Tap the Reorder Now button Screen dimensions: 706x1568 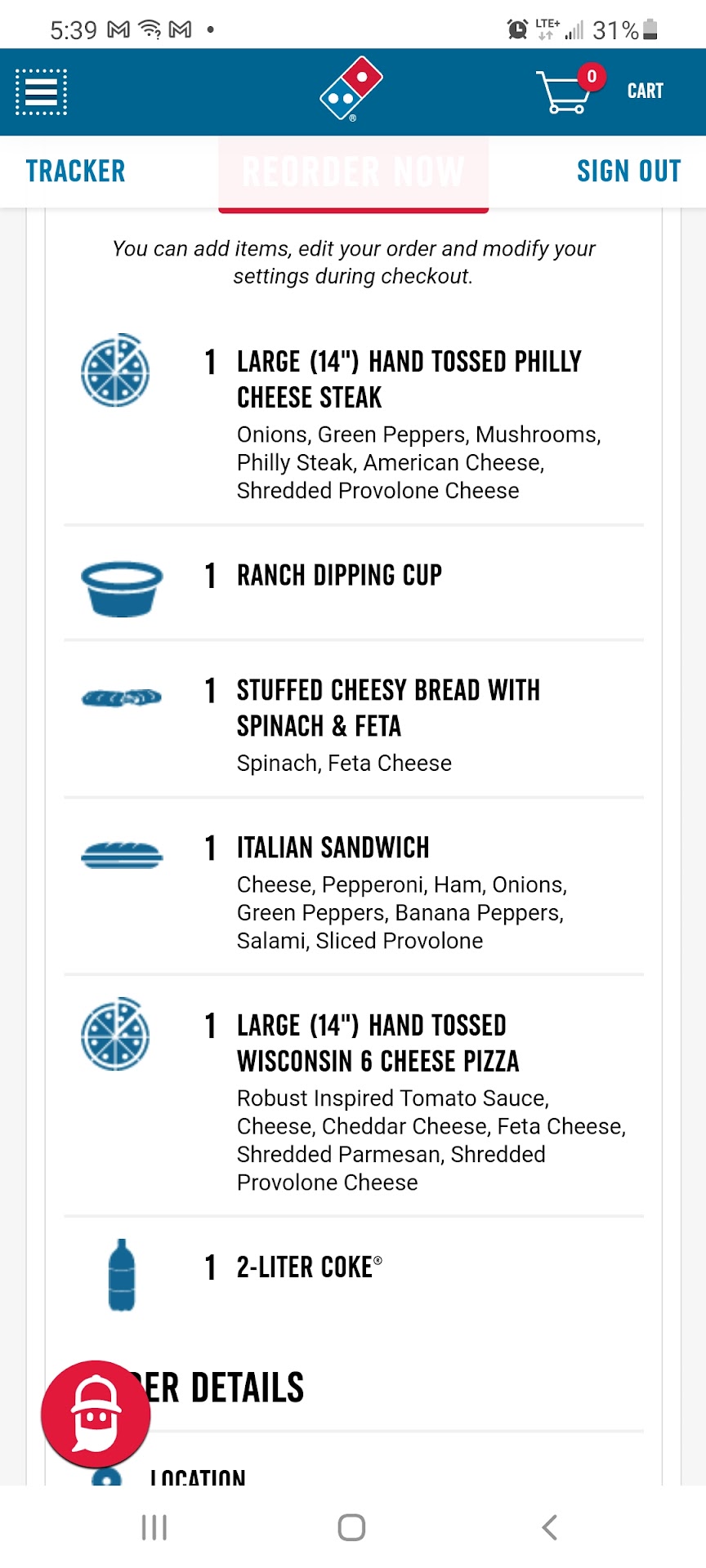353,172
